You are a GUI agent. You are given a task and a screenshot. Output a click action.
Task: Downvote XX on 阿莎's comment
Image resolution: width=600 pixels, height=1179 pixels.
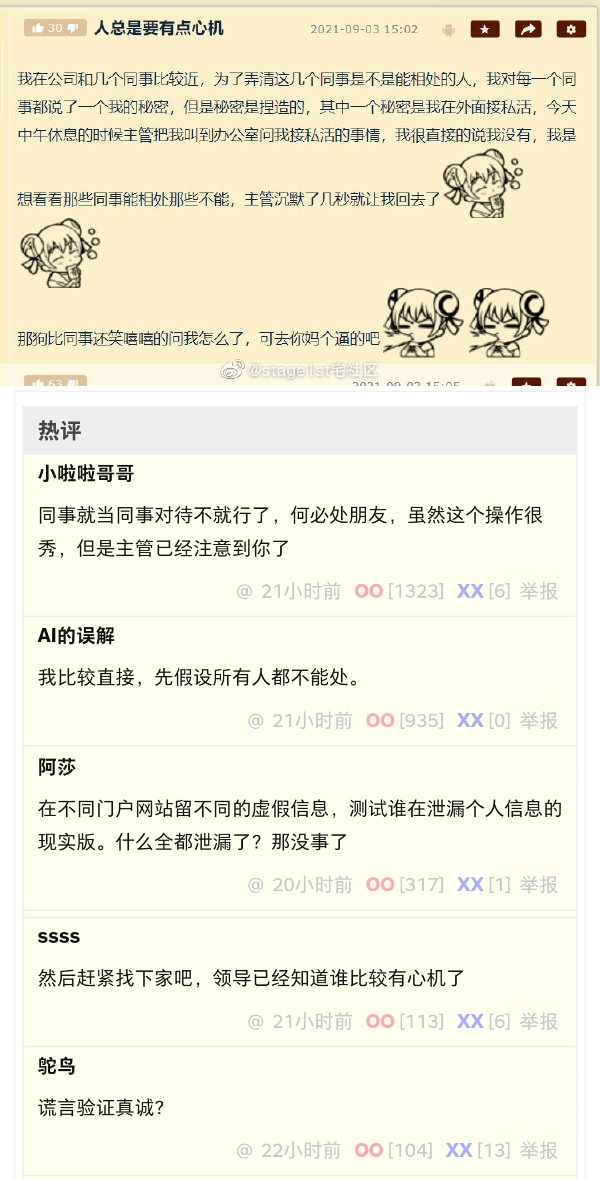(470, 884)
